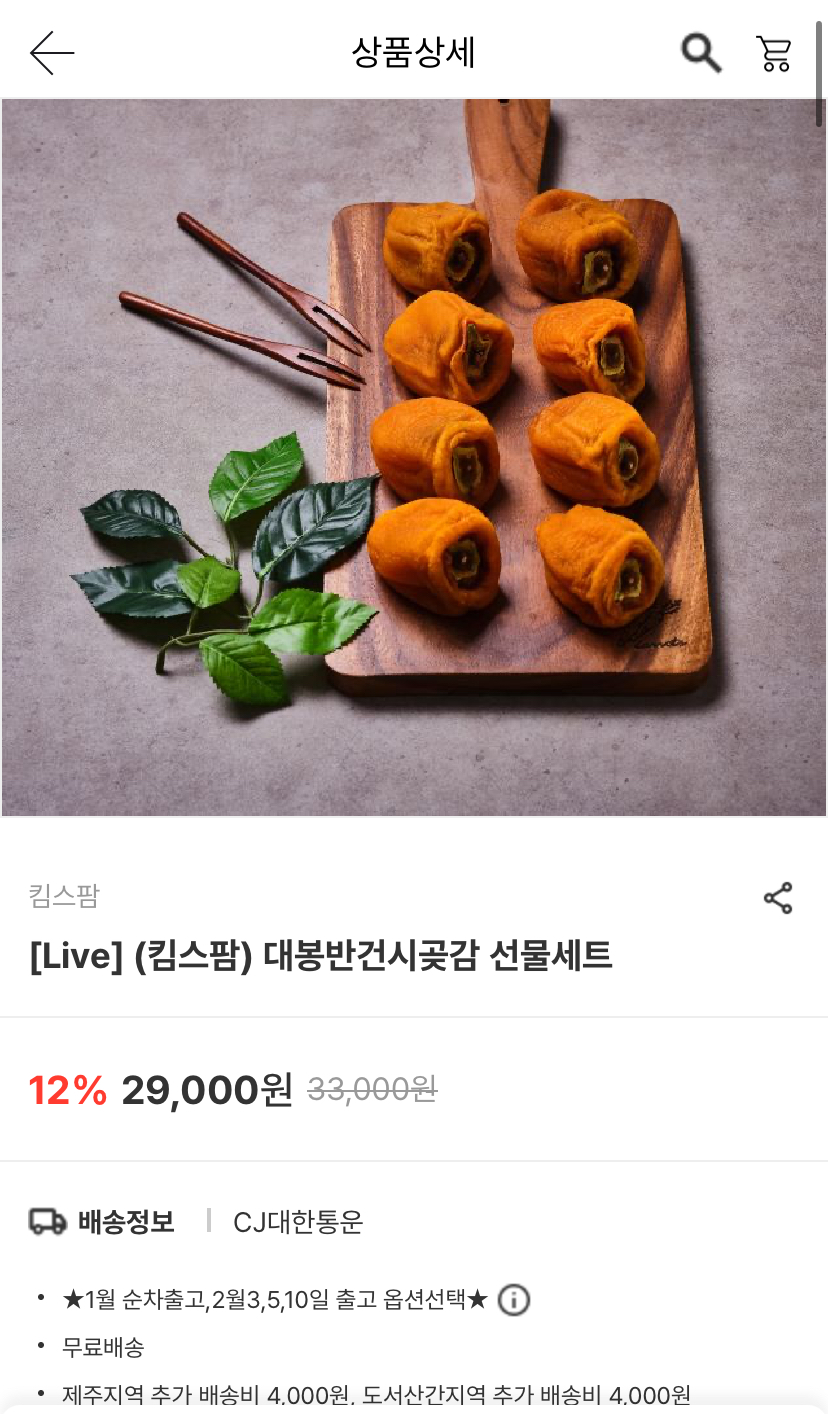Open search with the magnifier icon
Viewport: 828px width, 1414px height.
point(701,53)
